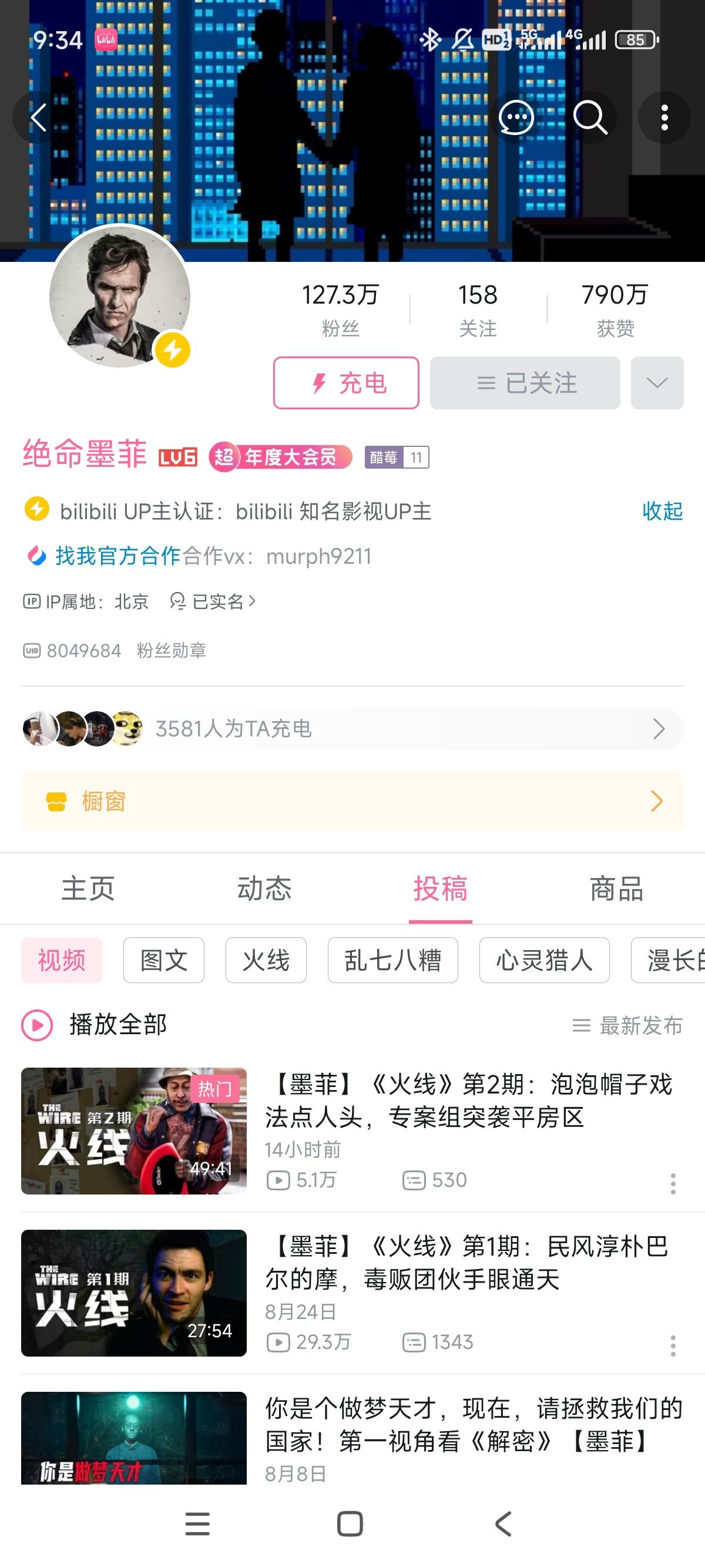Expand the dropdown beside 已关注
The height and width of the screenshot is (1568, 705).
pyautogui.click(x=657, y=383)
